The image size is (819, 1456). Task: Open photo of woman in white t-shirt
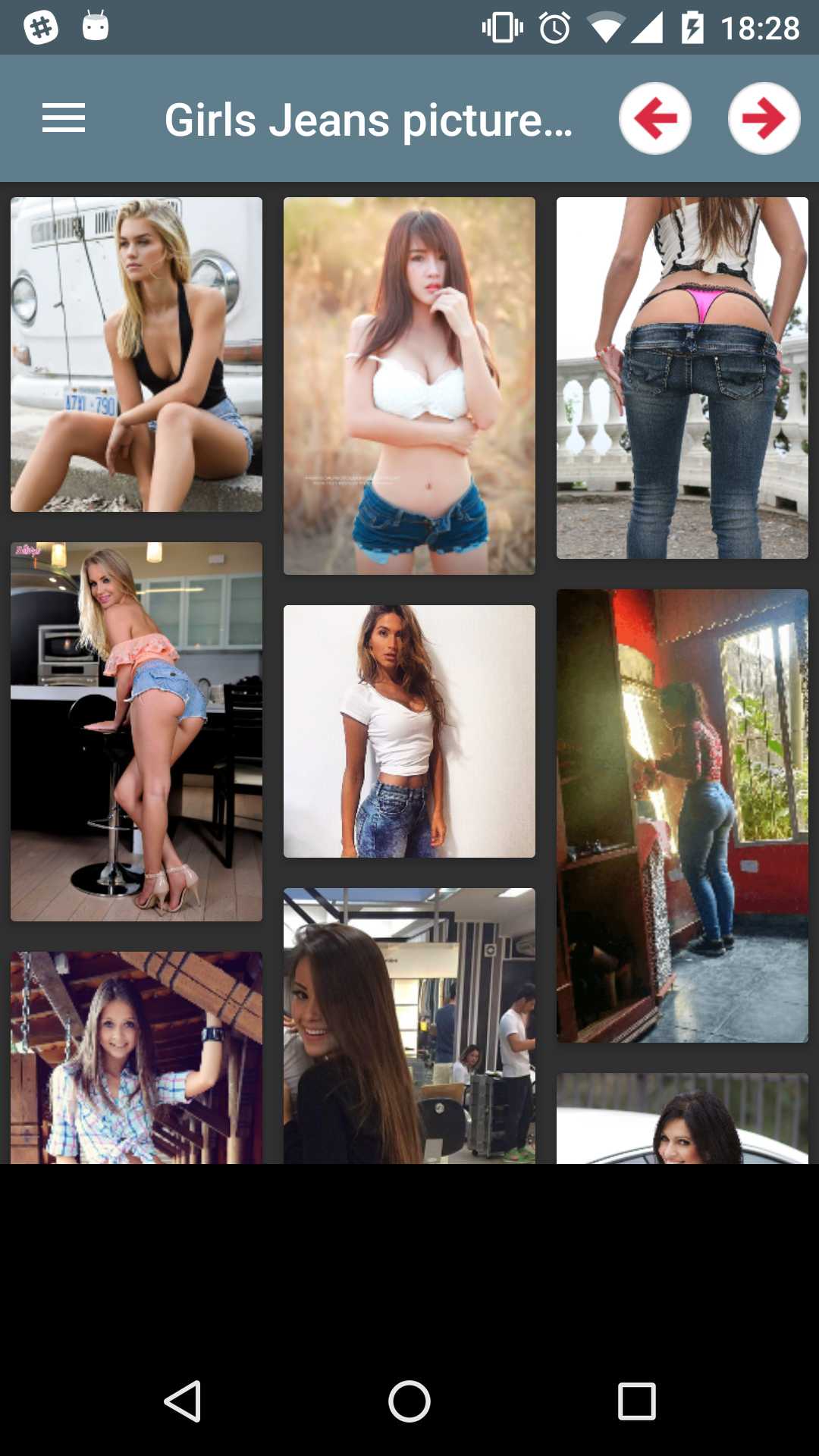(x=409, y=731)
